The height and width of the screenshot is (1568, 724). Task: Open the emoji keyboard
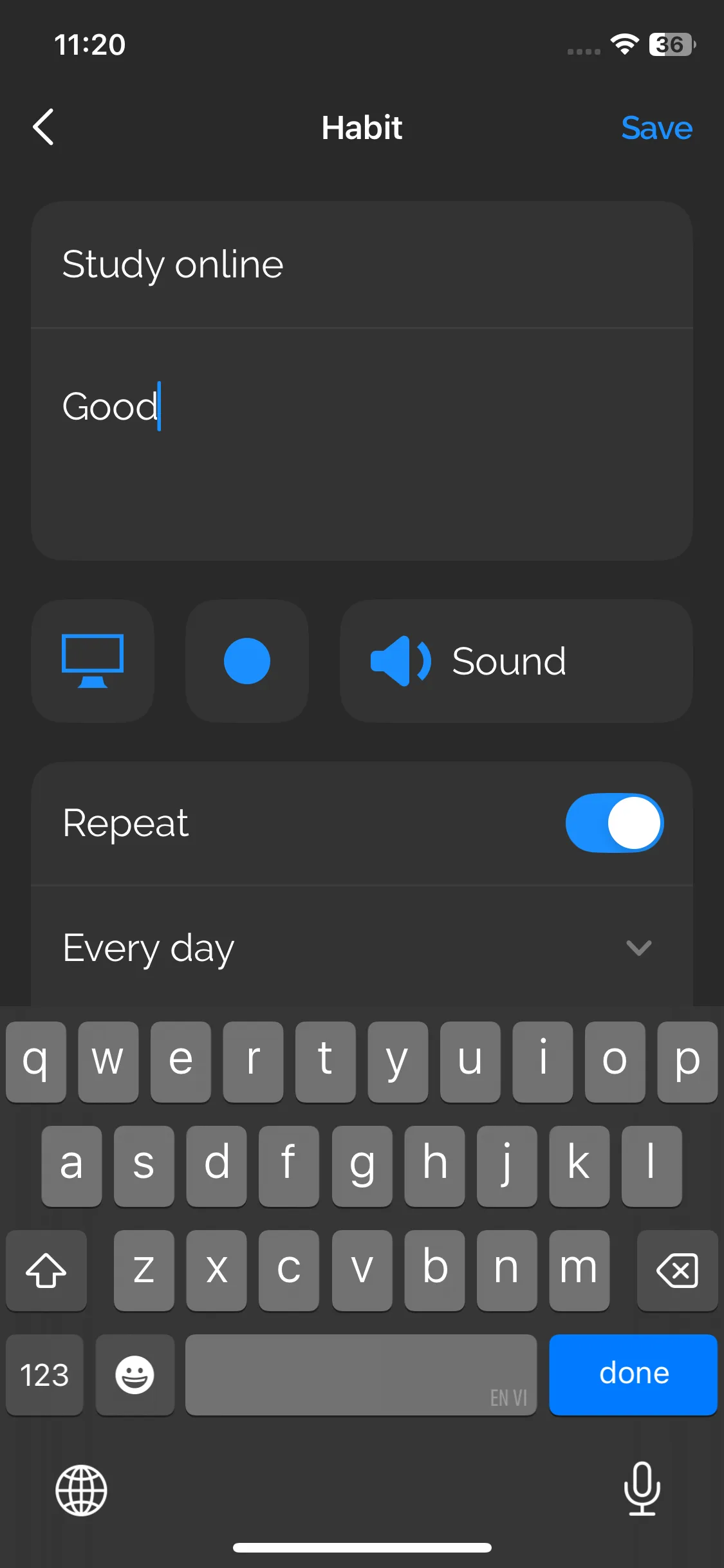coord(135,1374)
